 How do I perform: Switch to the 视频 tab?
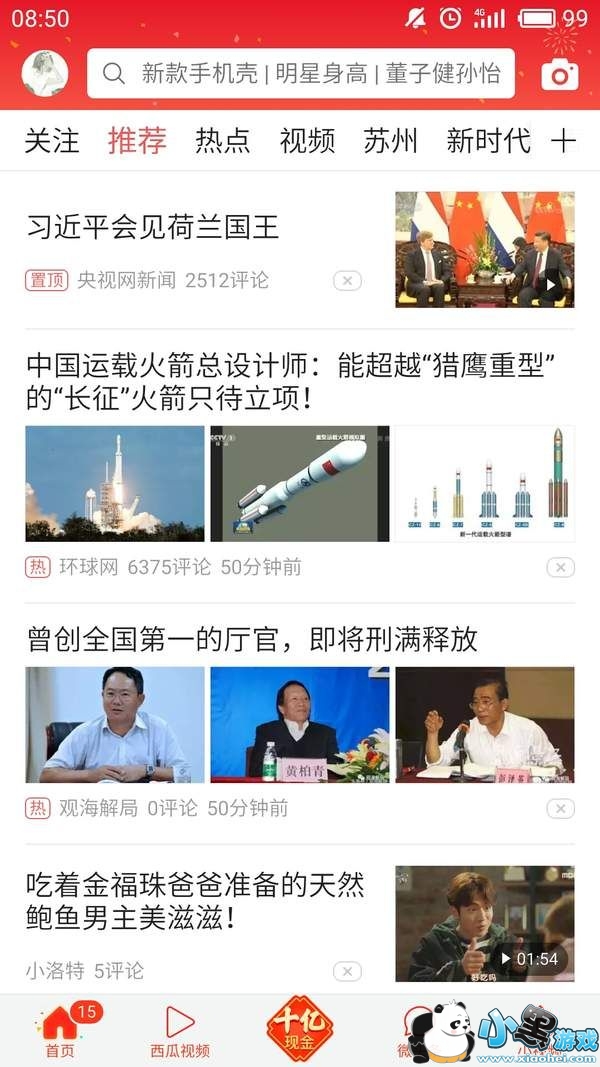[x=307, y=141]
